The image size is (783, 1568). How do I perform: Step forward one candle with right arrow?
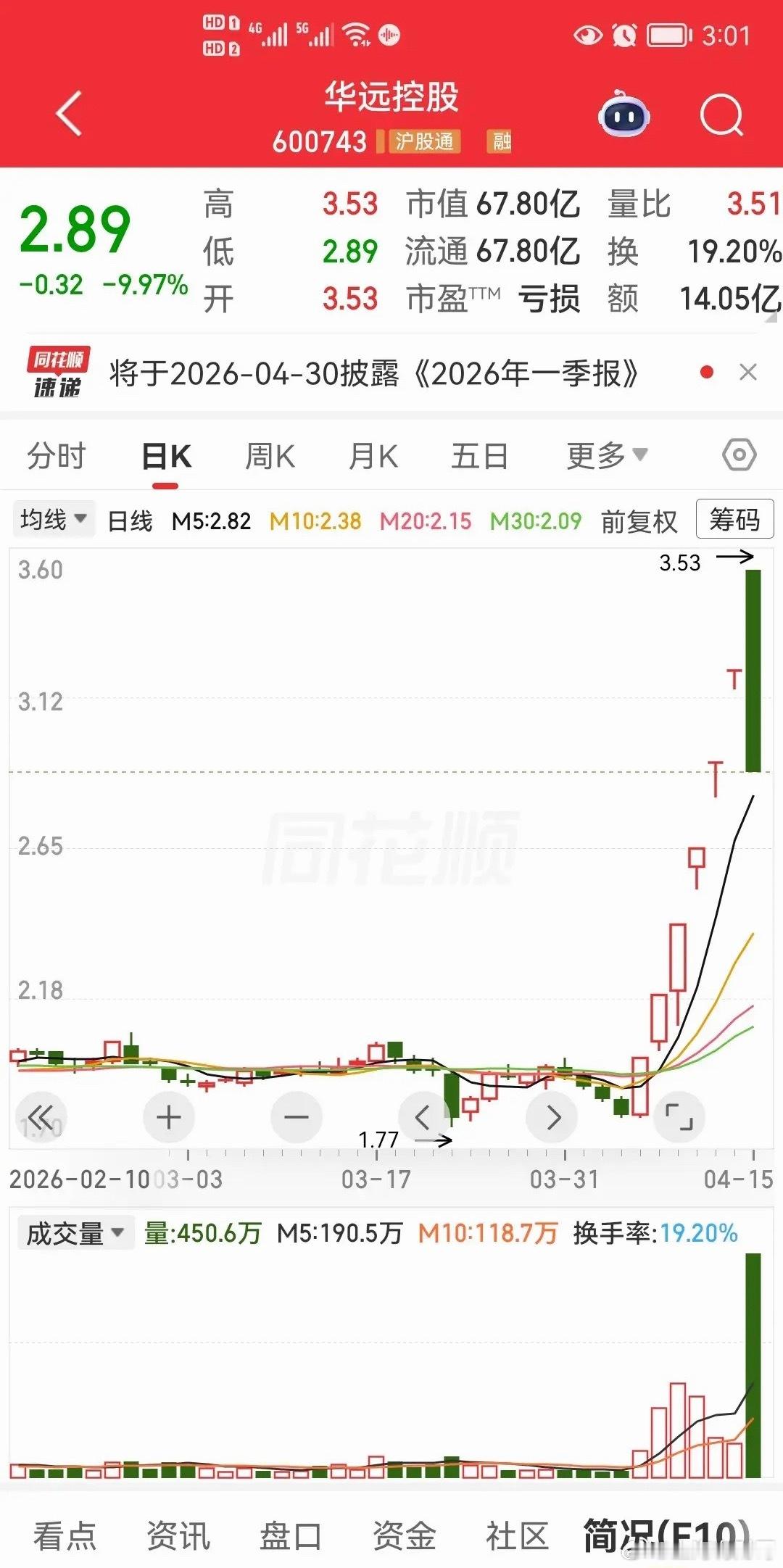[x=551, y=1117]
